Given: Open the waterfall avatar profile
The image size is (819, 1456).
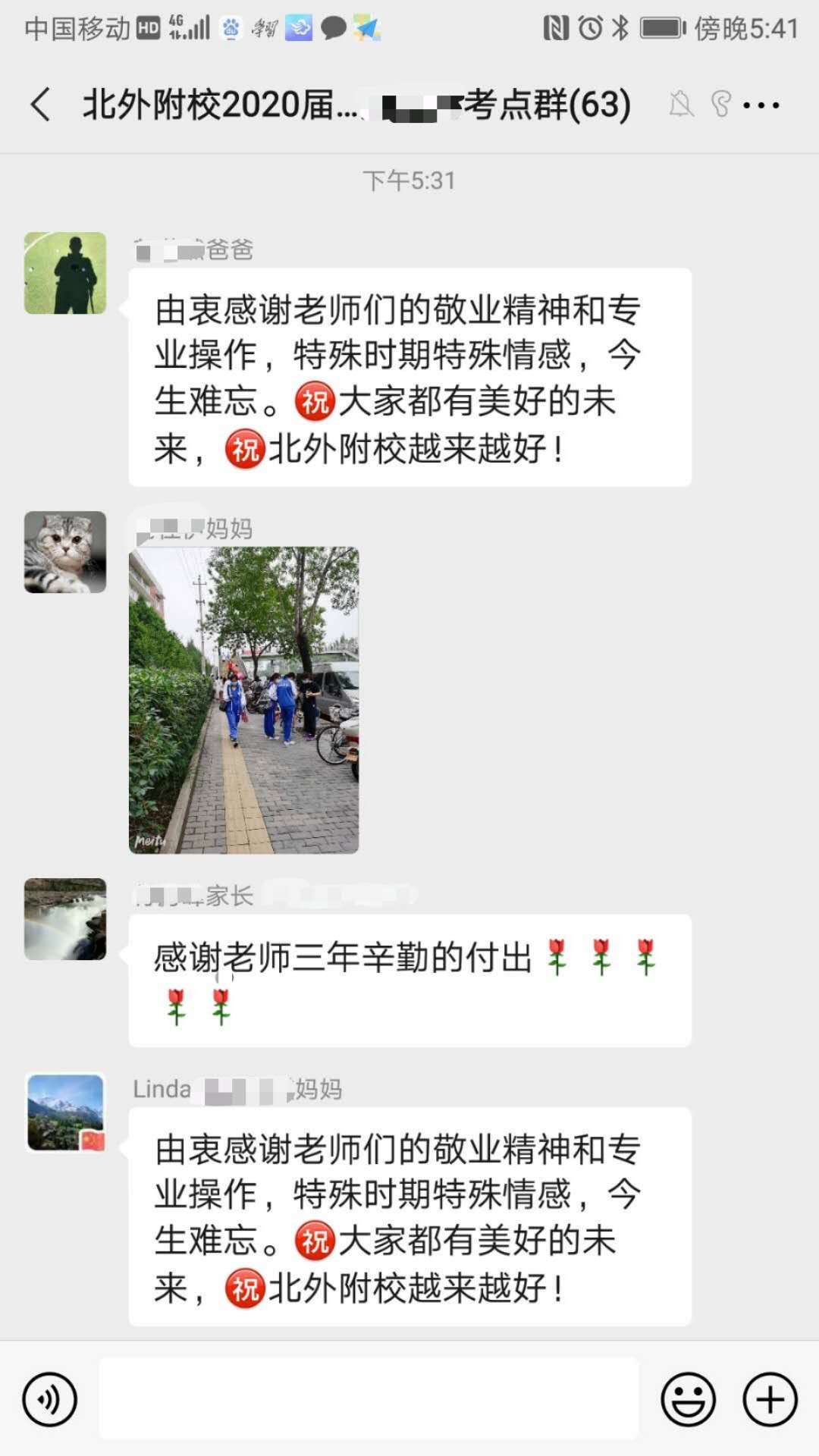Looking at the screenshot, I should click(x=65, y=919).
